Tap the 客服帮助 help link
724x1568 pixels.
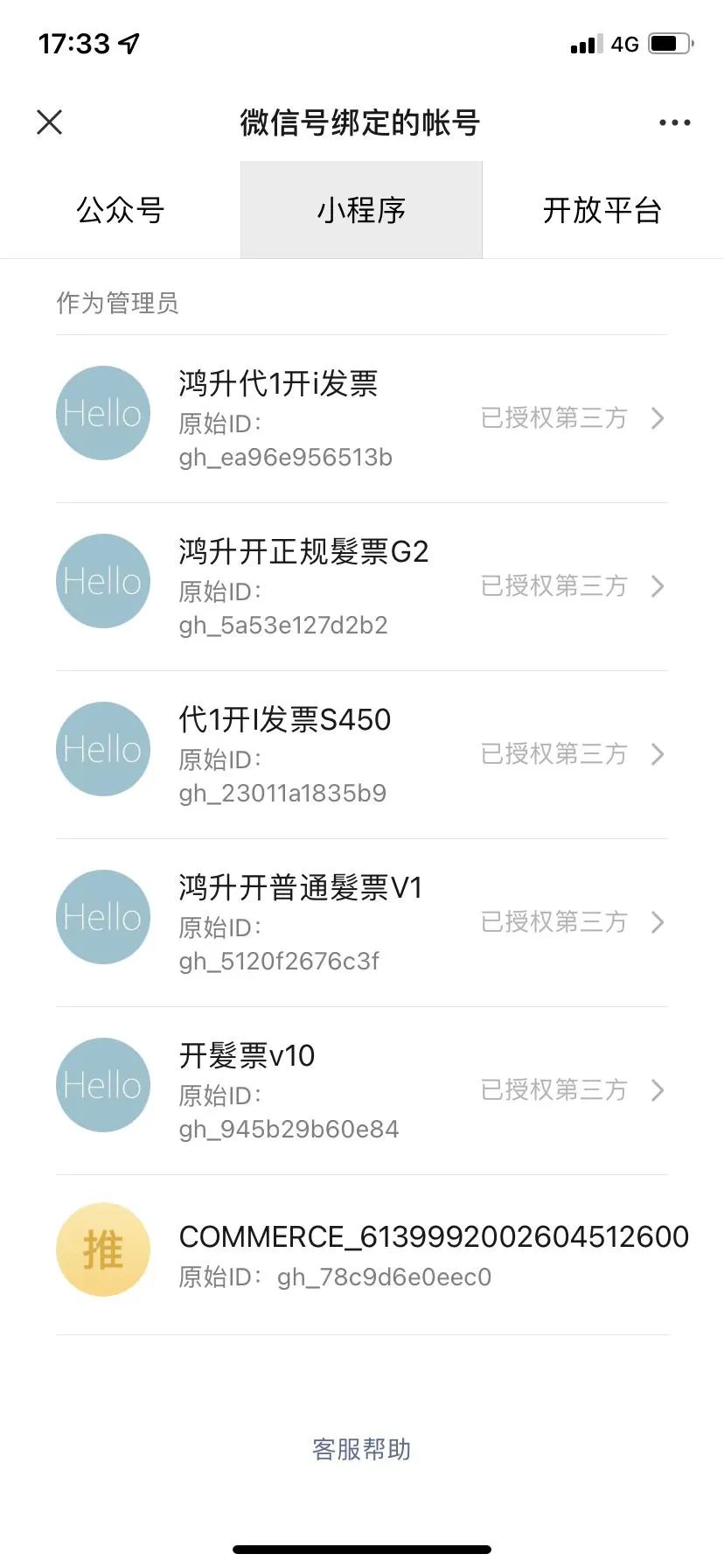point(362,1450)
